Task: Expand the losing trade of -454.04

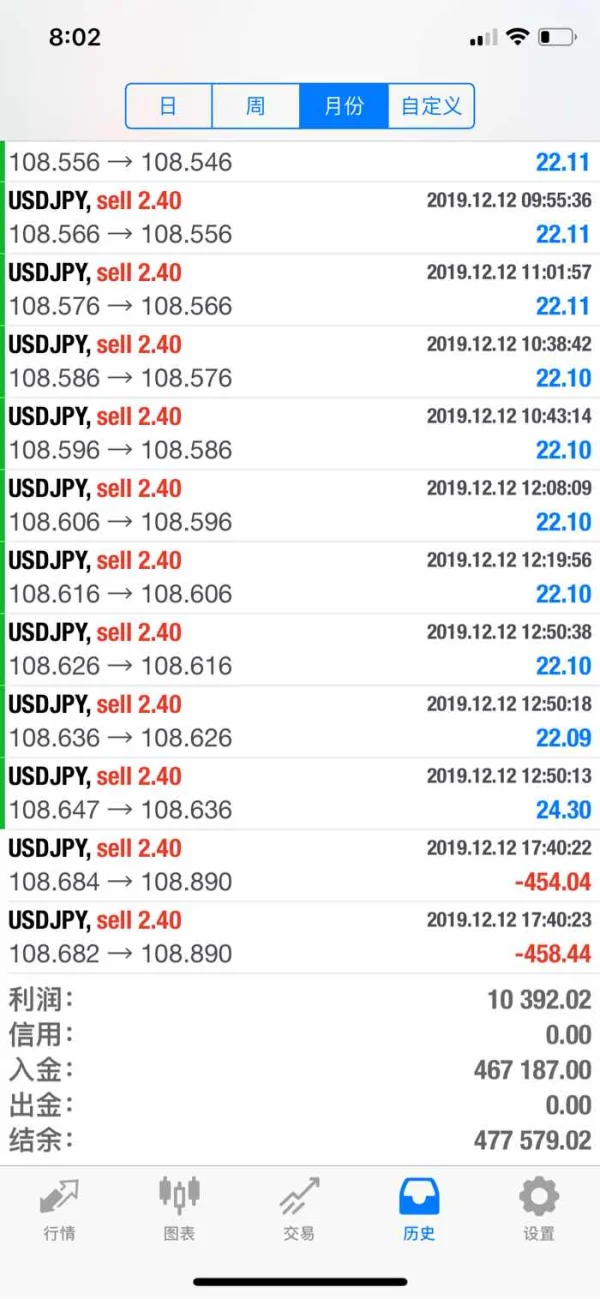Action: click(x=300, y=865)
